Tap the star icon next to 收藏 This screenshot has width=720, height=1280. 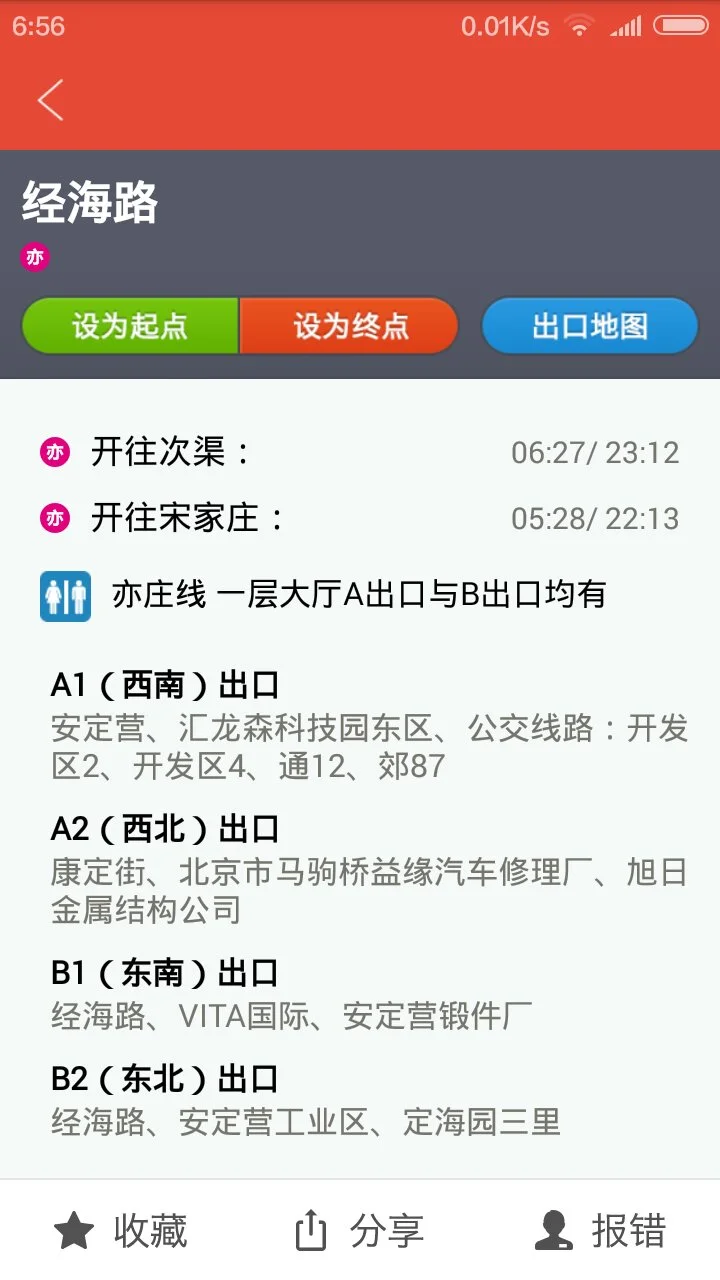74,1232
